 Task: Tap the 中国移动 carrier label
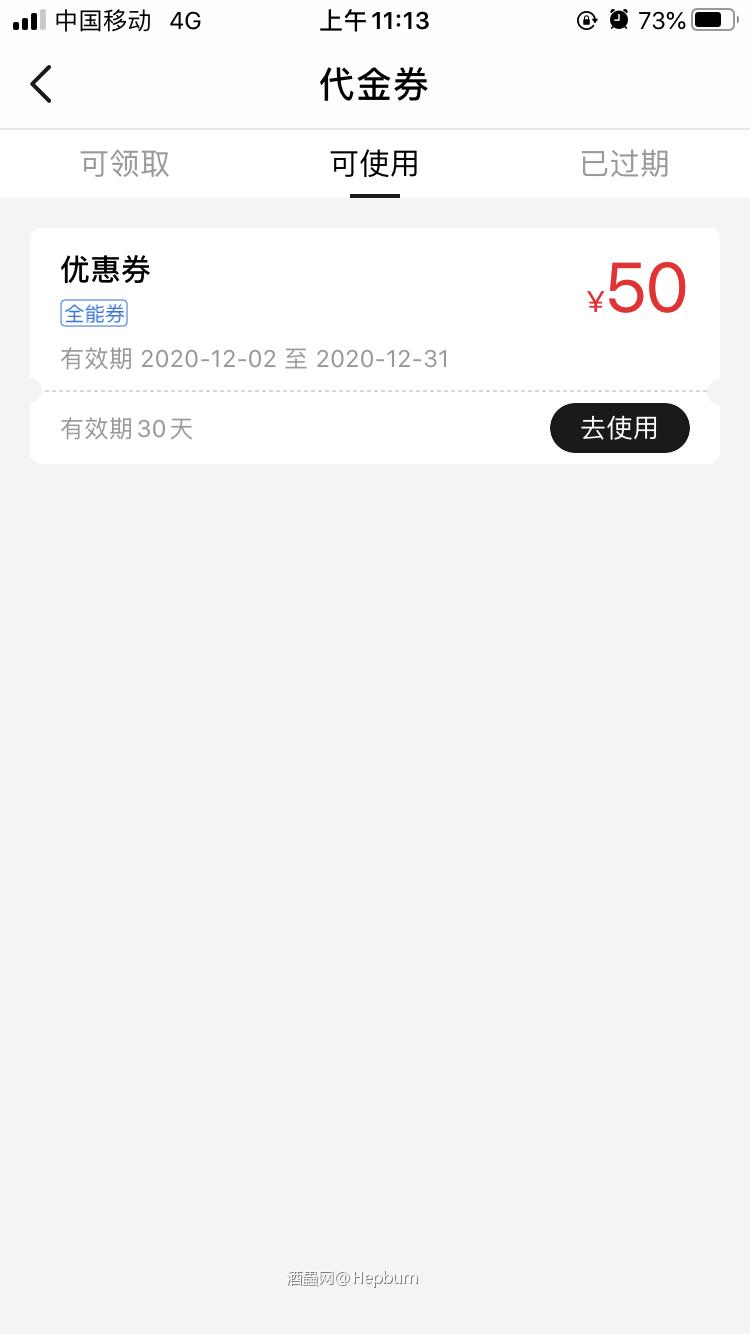coord(106,20)
